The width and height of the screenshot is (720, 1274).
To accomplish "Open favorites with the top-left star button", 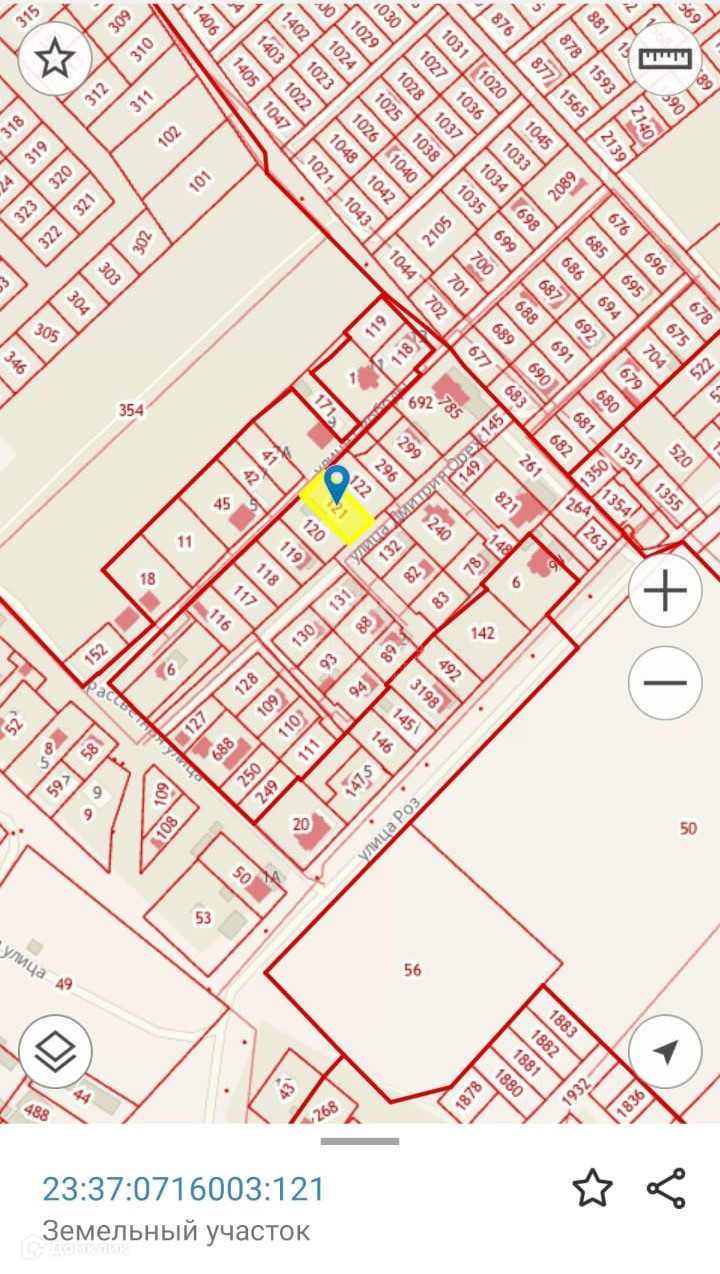I will (55, 59).
